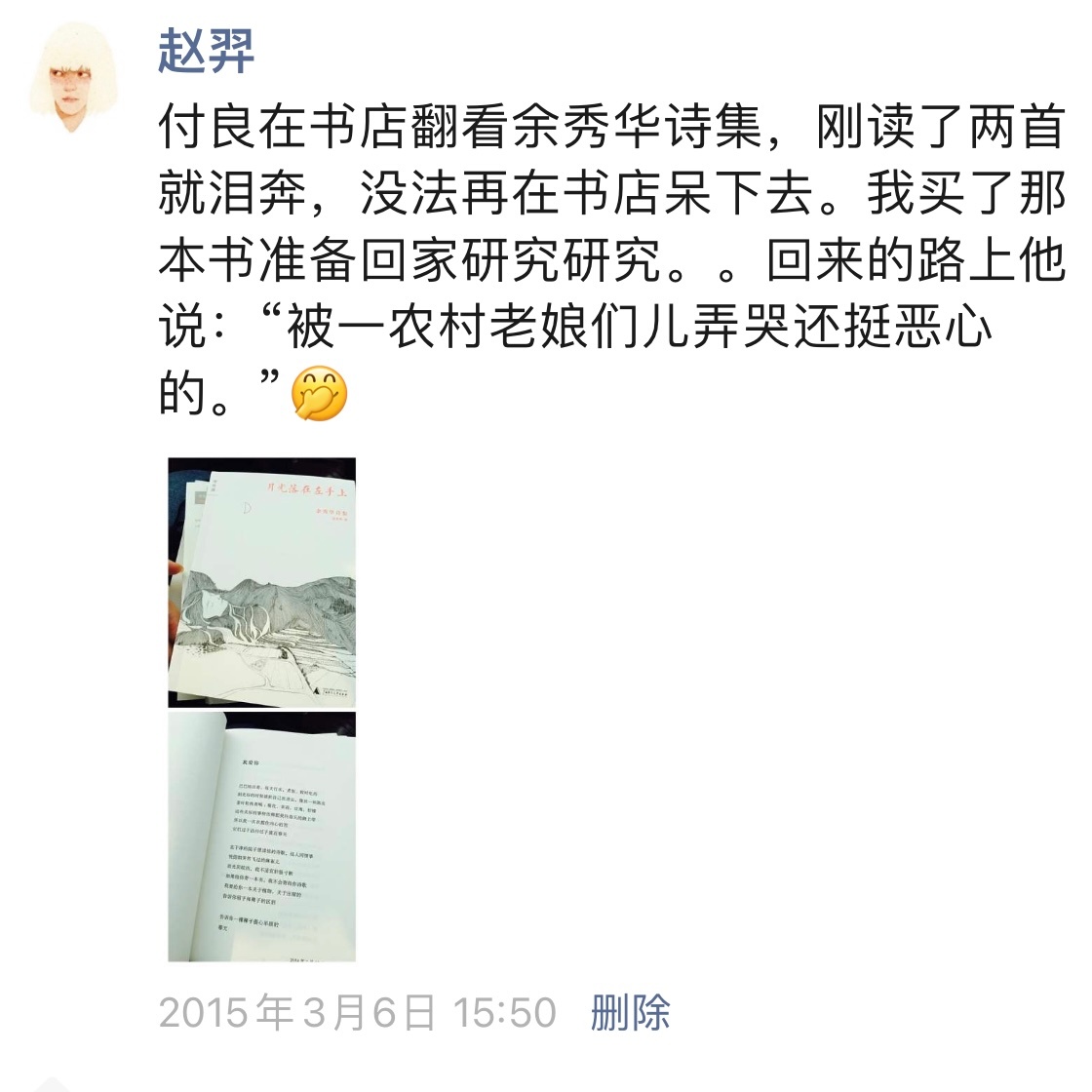View the book cover photo
1092x1092 pixels.
click(x=261, y=581)
